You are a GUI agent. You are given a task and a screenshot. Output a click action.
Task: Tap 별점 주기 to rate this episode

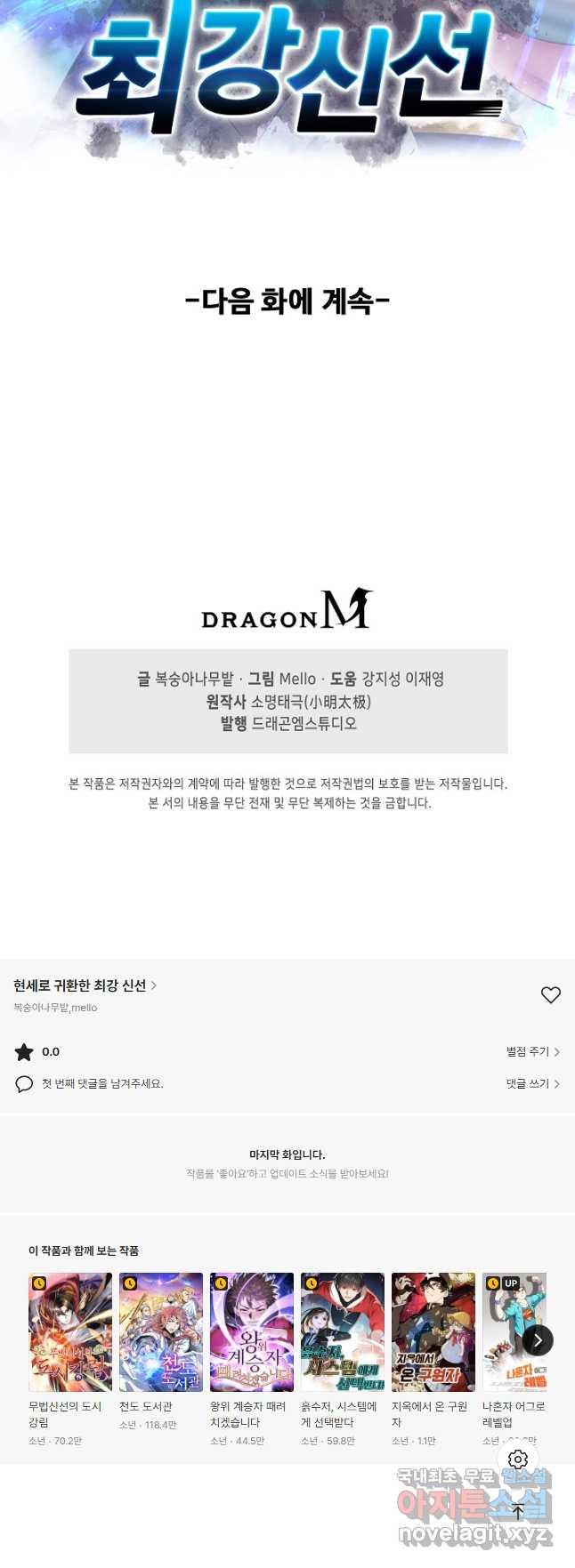(x=532, y=1051)
